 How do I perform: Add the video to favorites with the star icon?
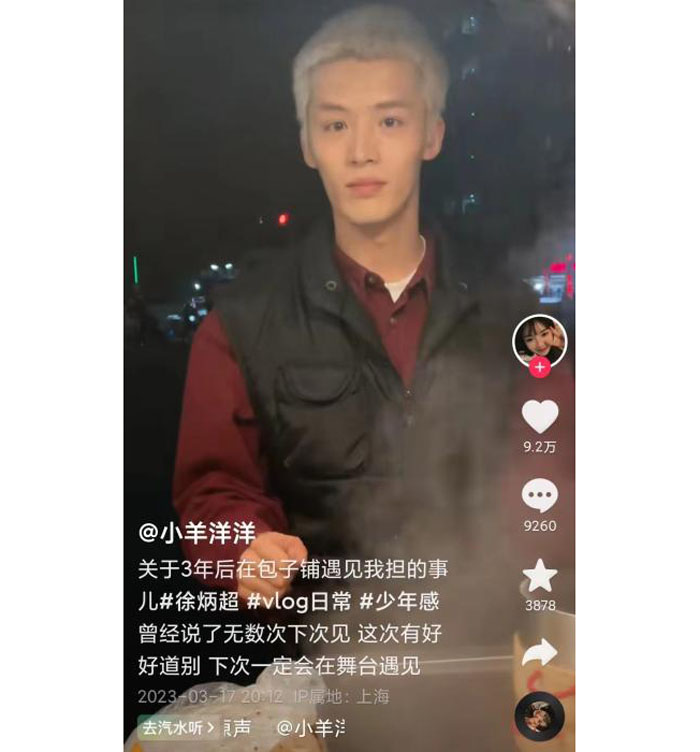[540, 576]
